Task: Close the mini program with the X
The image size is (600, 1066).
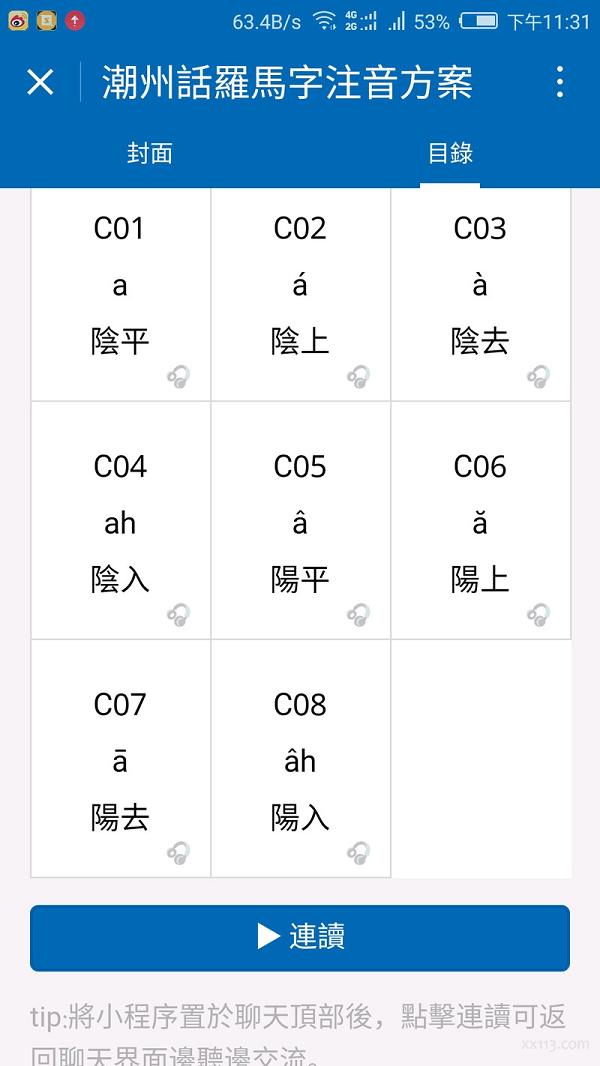Action: coord(40,82)
